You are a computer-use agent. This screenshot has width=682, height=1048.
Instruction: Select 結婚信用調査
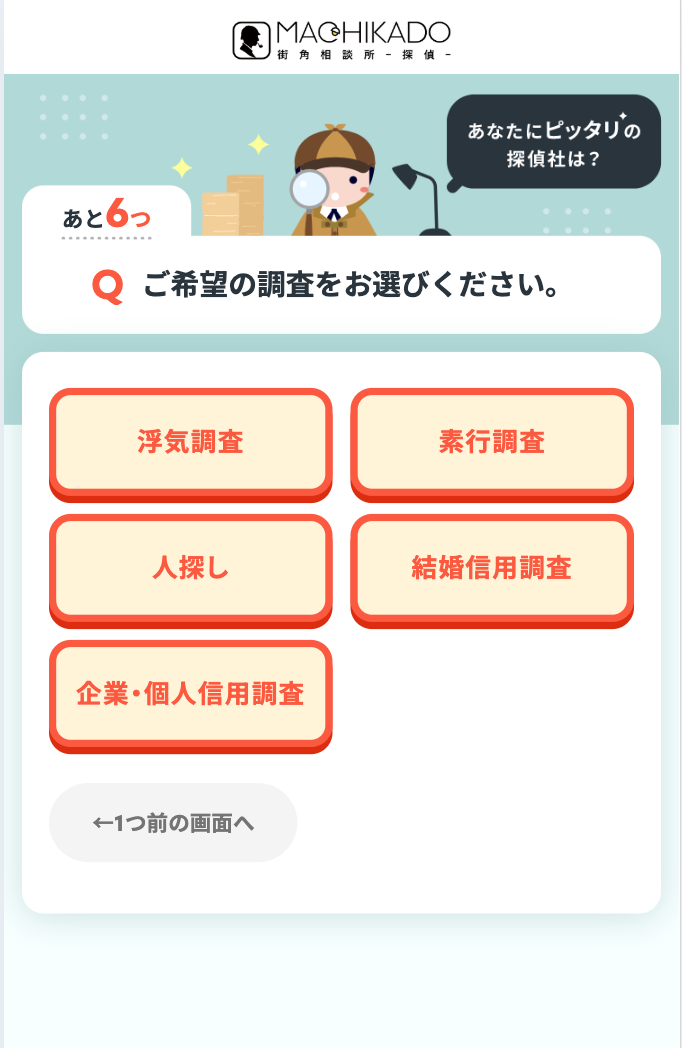pos(491,568)
